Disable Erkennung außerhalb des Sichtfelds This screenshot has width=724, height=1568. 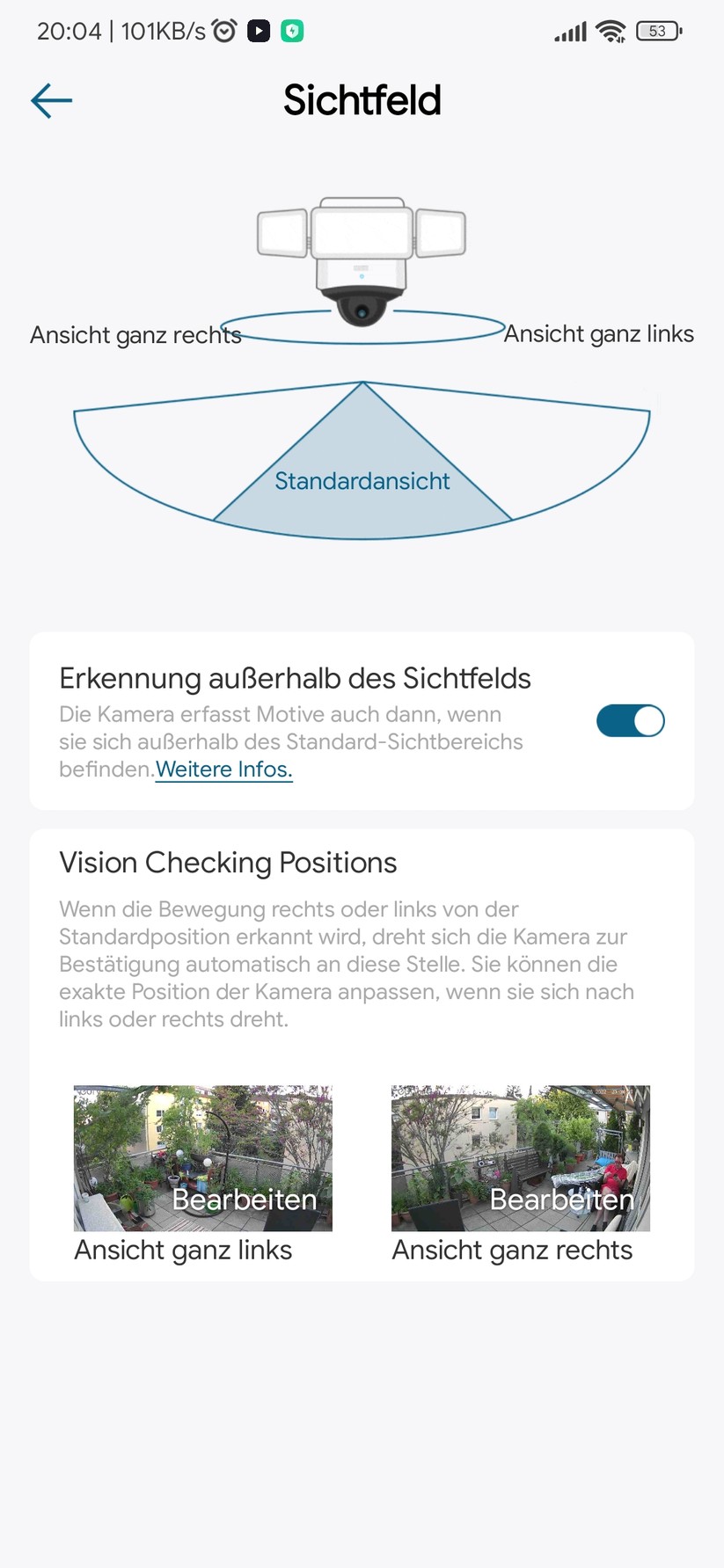click(630, 720)
